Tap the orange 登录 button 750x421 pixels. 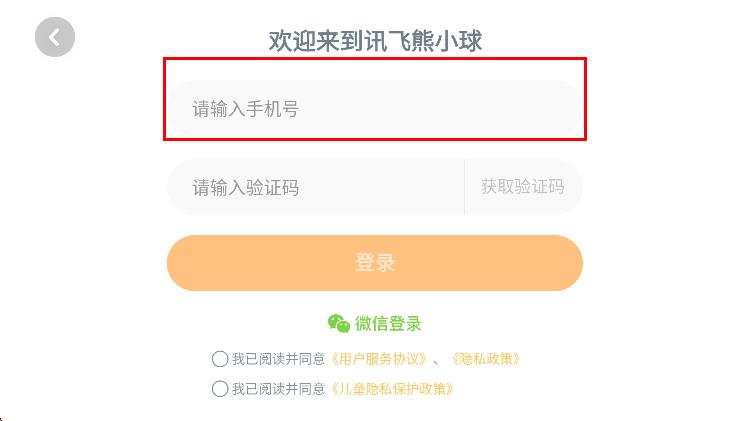pyautogui.click(x=374, y=263)
